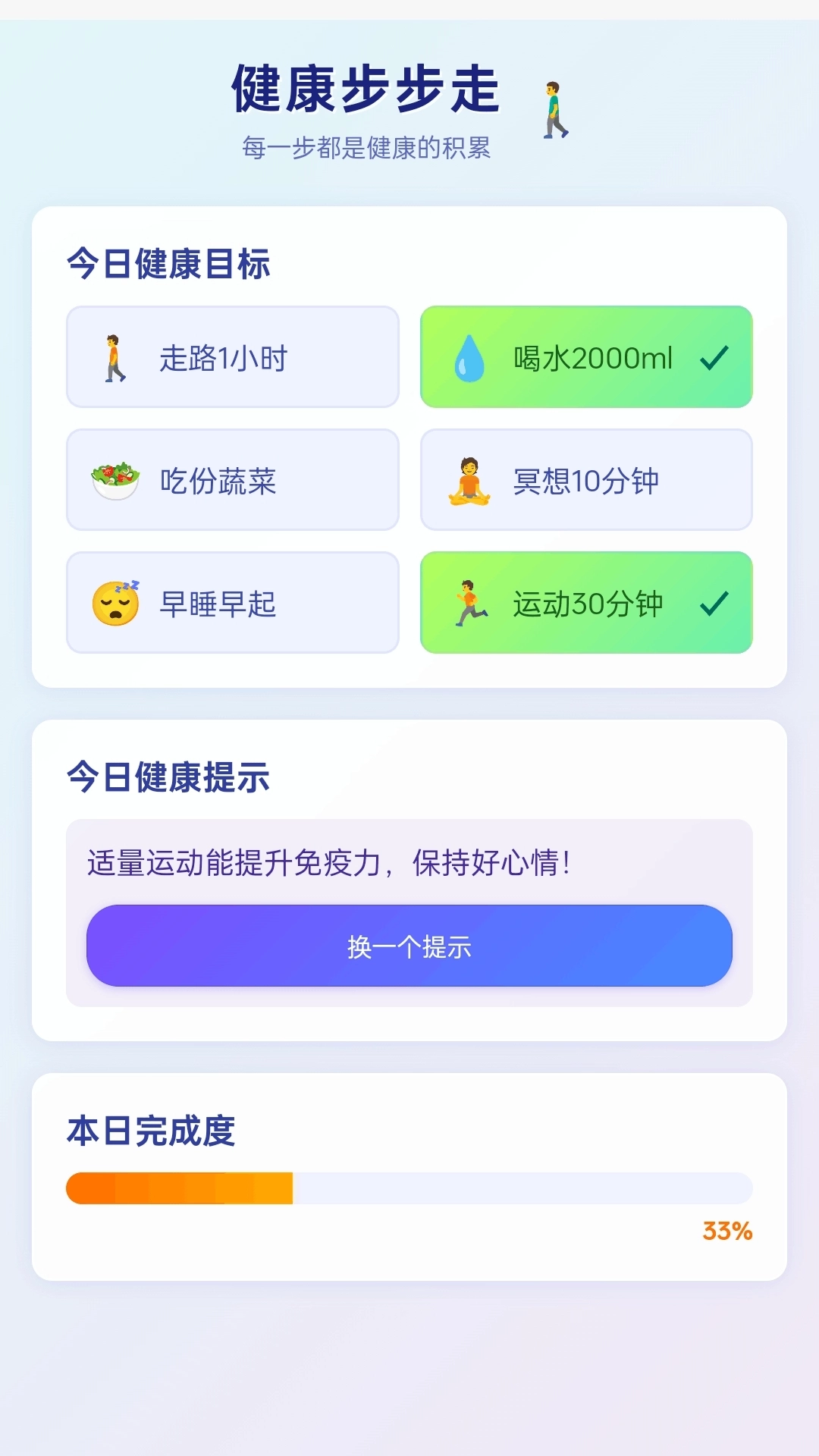Mark the 吃份蔬菜 goal as complete
Image resolution: width=819 pixels, height=1456 pixels.
[x=231, y=479]
